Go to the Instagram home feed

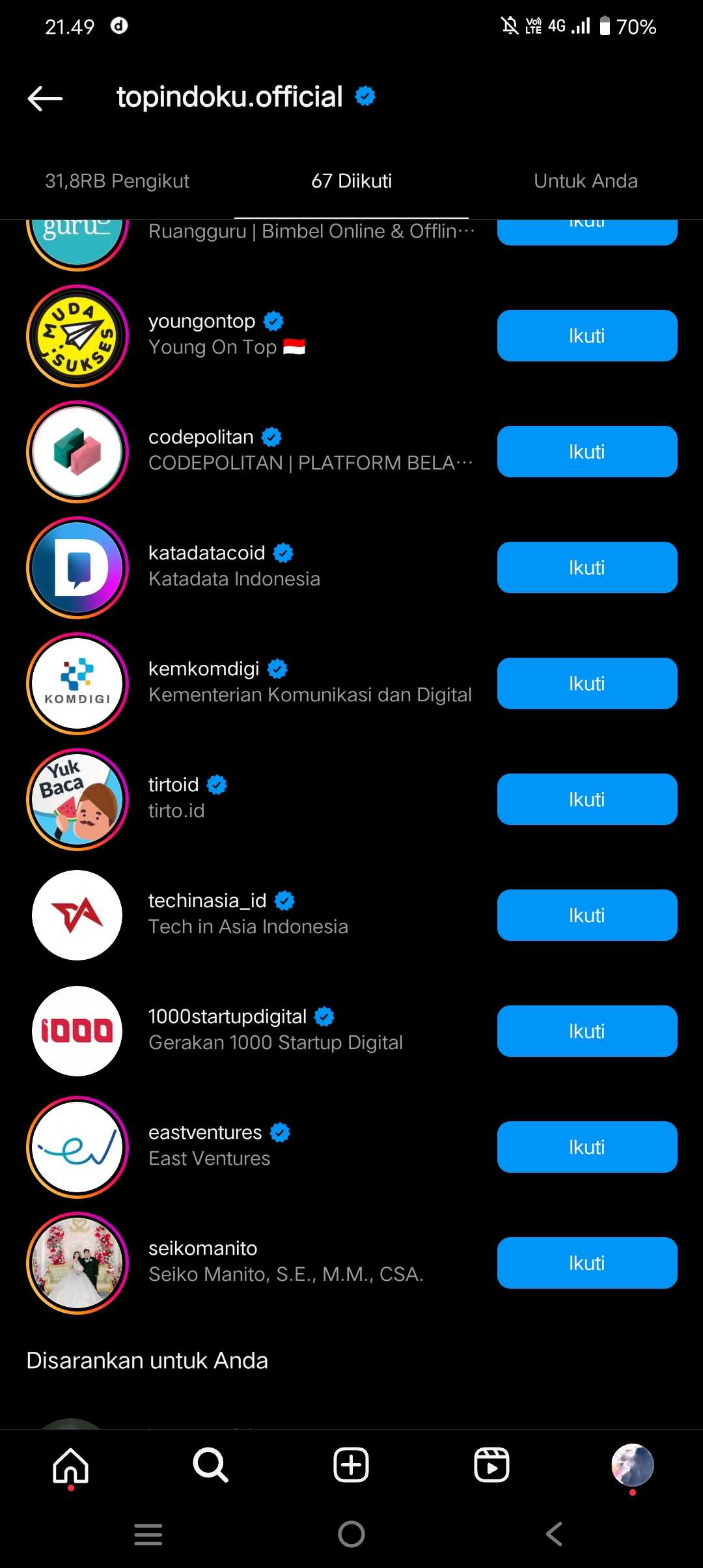click(70, 1465)
